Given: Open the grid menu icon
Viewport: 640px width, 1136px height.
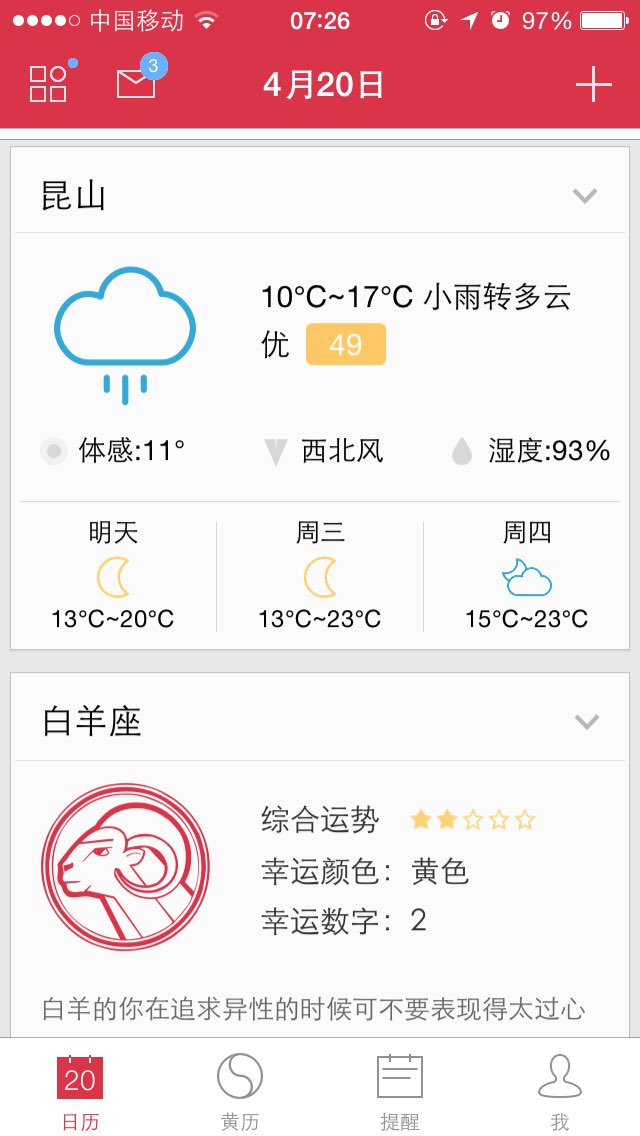Looking at the screenshot, I should pyautogui.click(x=48, y=84).
